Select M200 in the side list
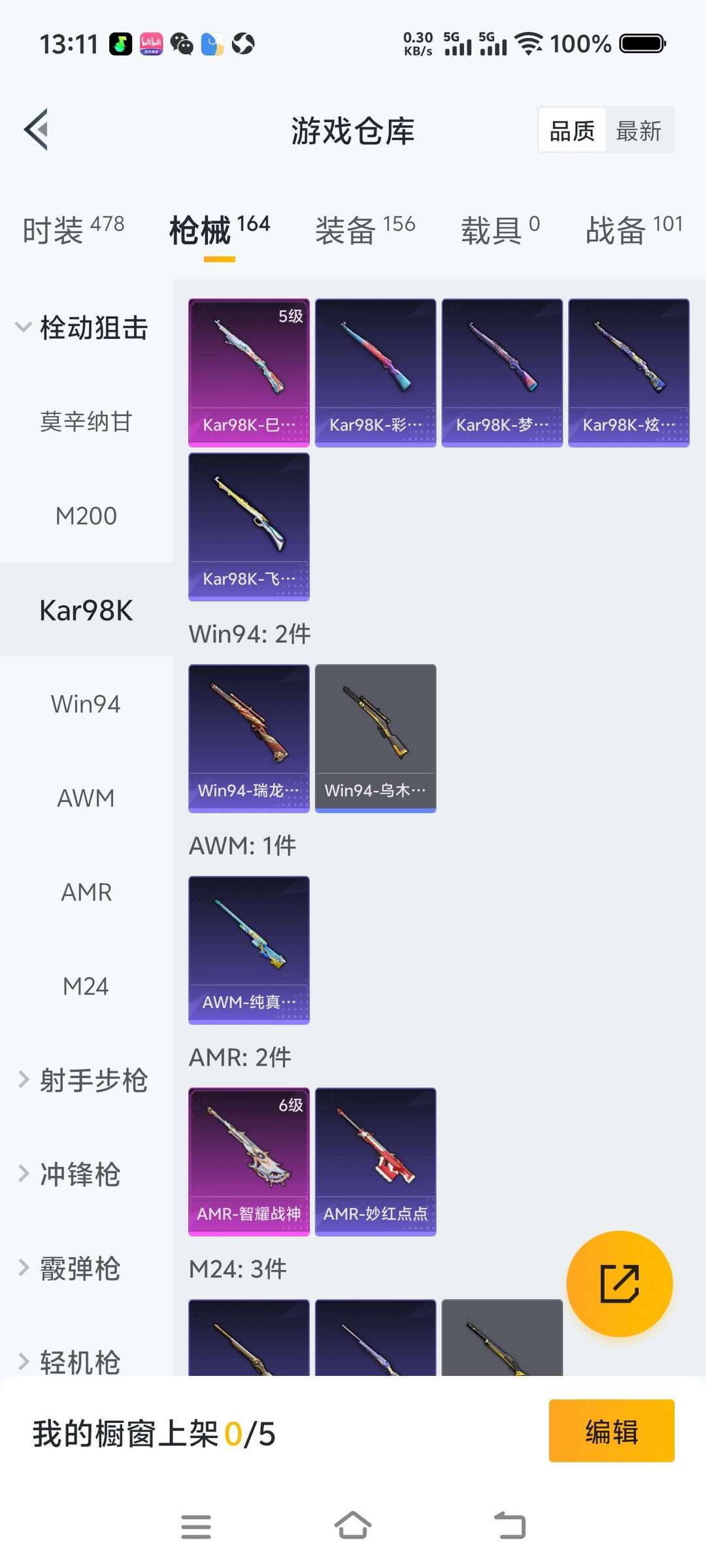The height and width of the screenshot is (1568, 706). pos(86,516)
